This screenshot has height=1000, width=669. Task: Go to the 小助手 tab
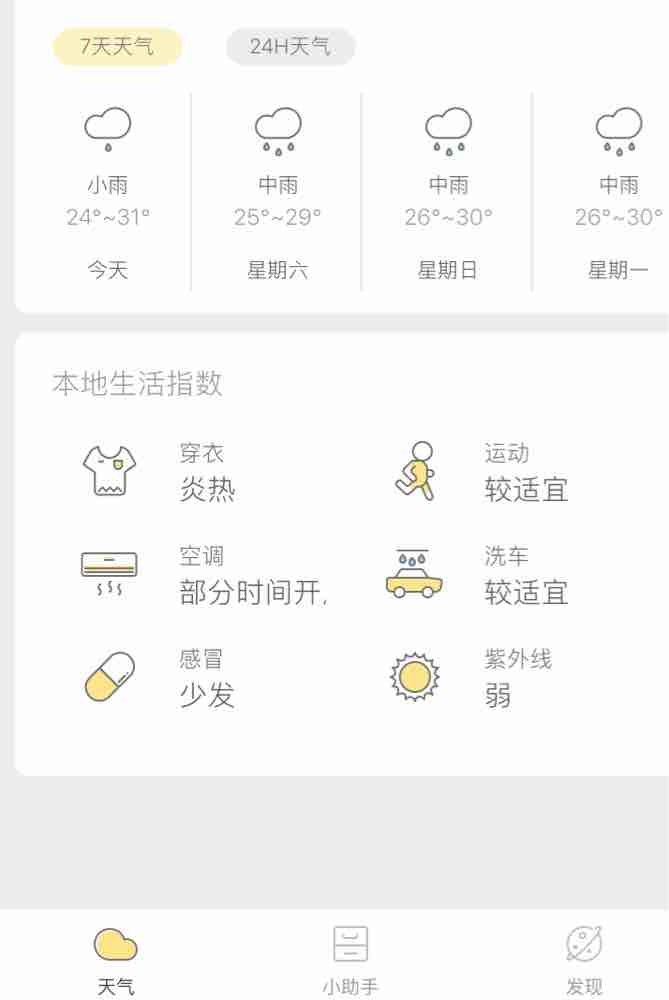click(x=350, y=959)
